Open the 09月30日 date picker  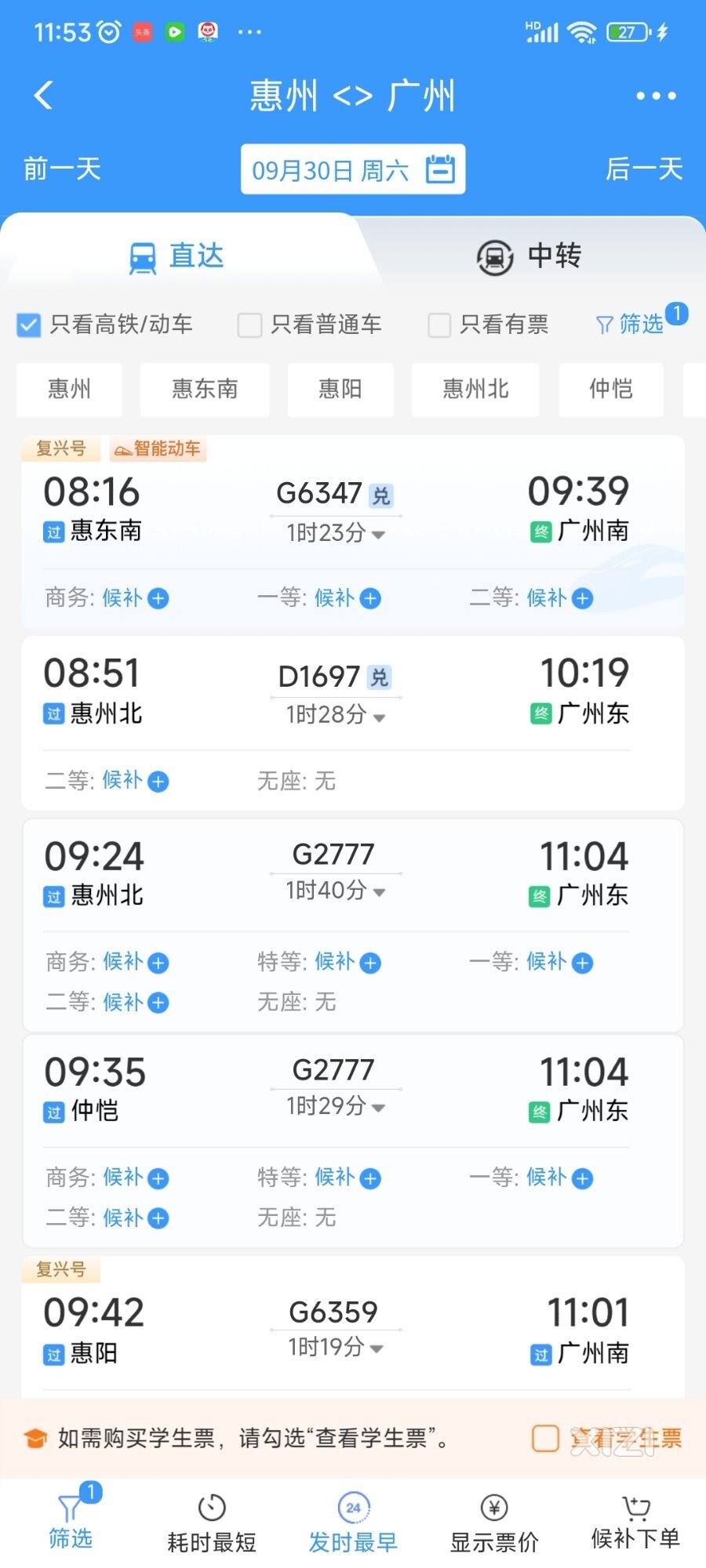353,169
